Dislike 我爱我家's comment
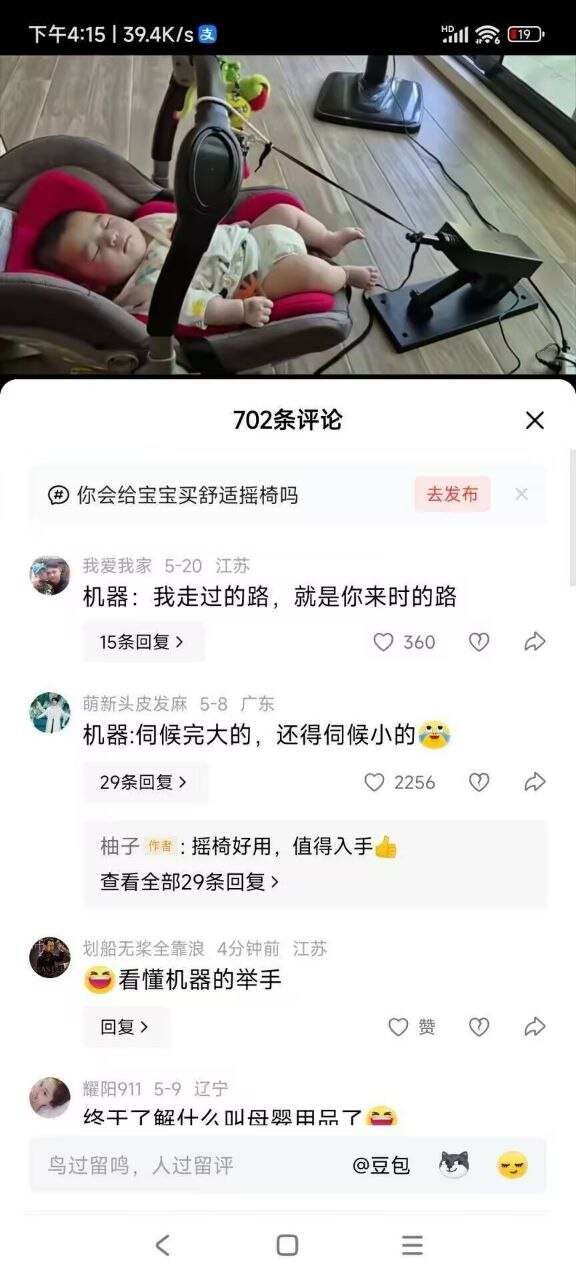576x1280 pixels. [x=479, y=642]
